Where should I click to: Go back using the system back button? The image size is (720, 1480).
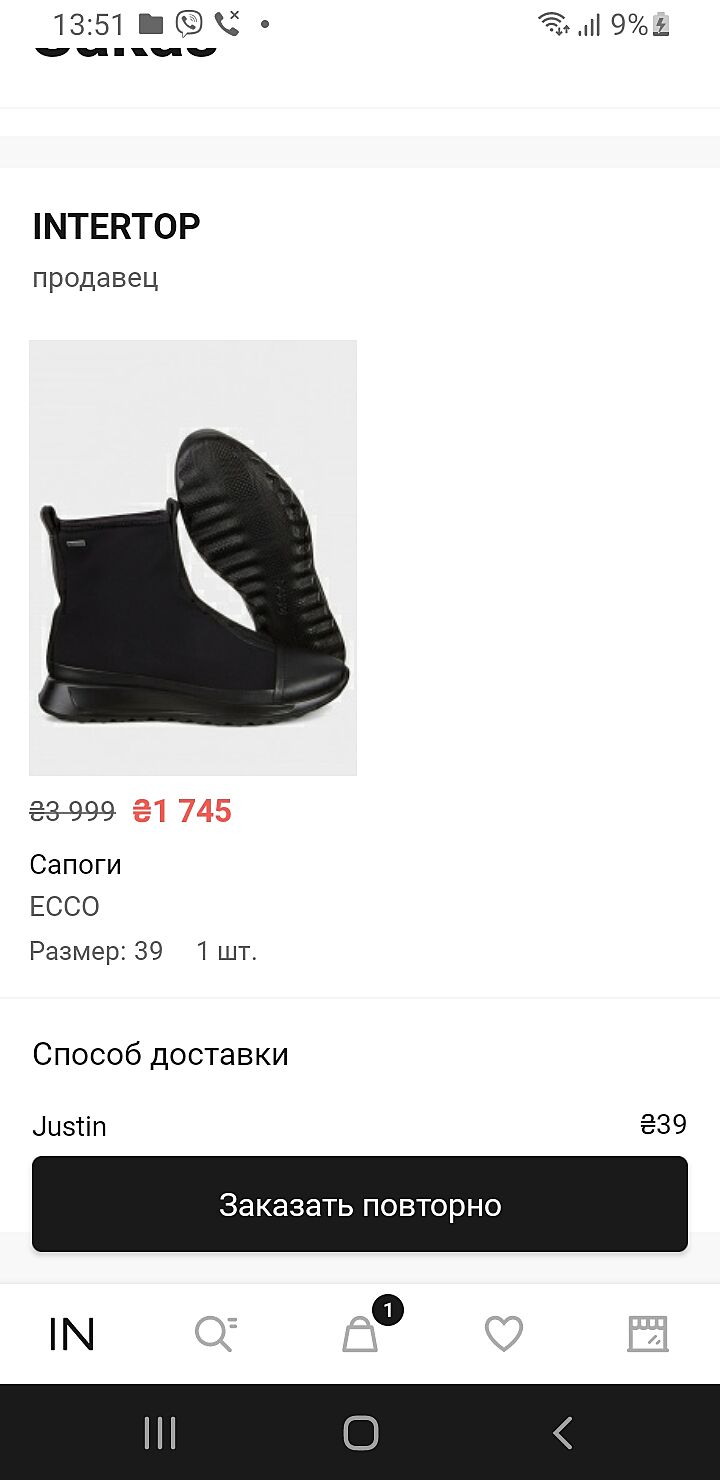point(563,1433)
